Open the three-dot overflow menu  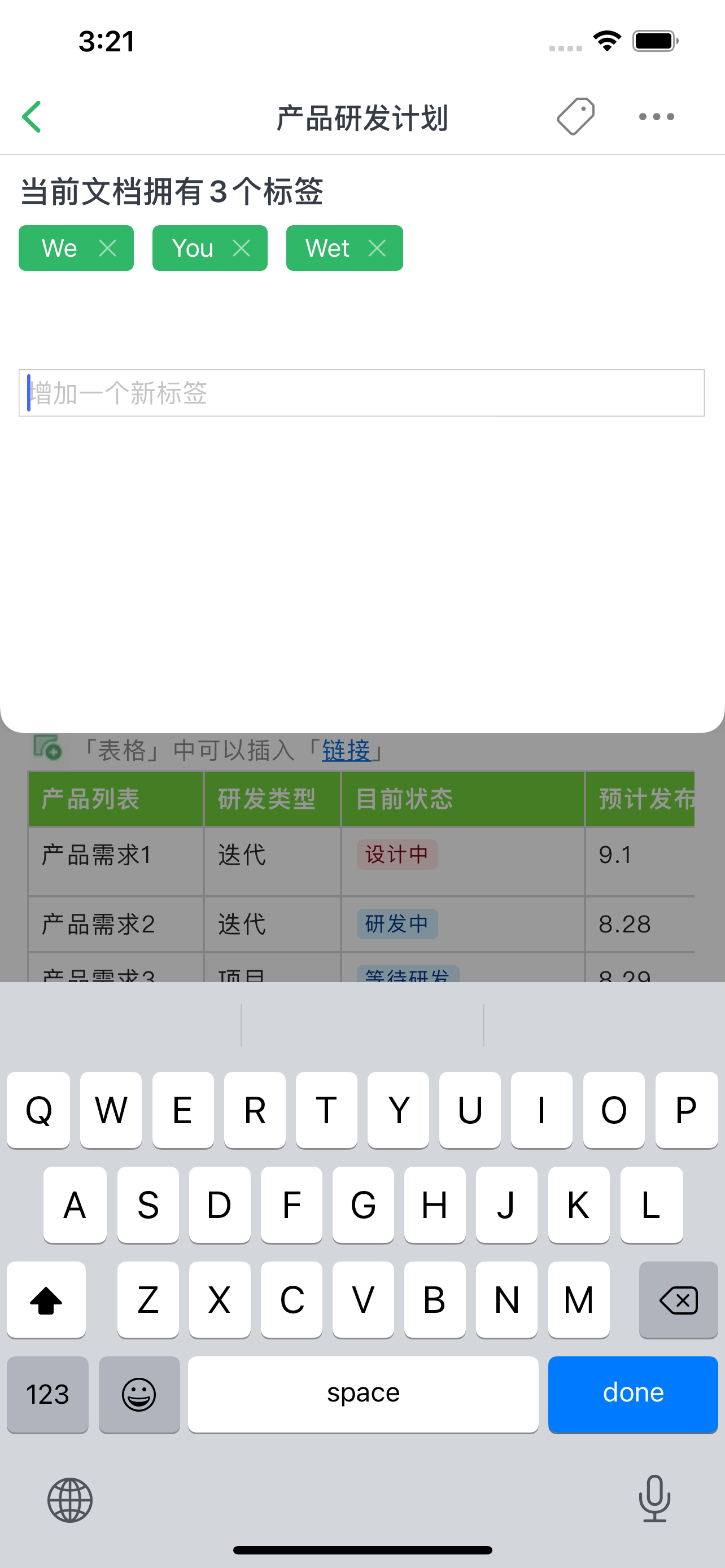[x=656, y=117]
